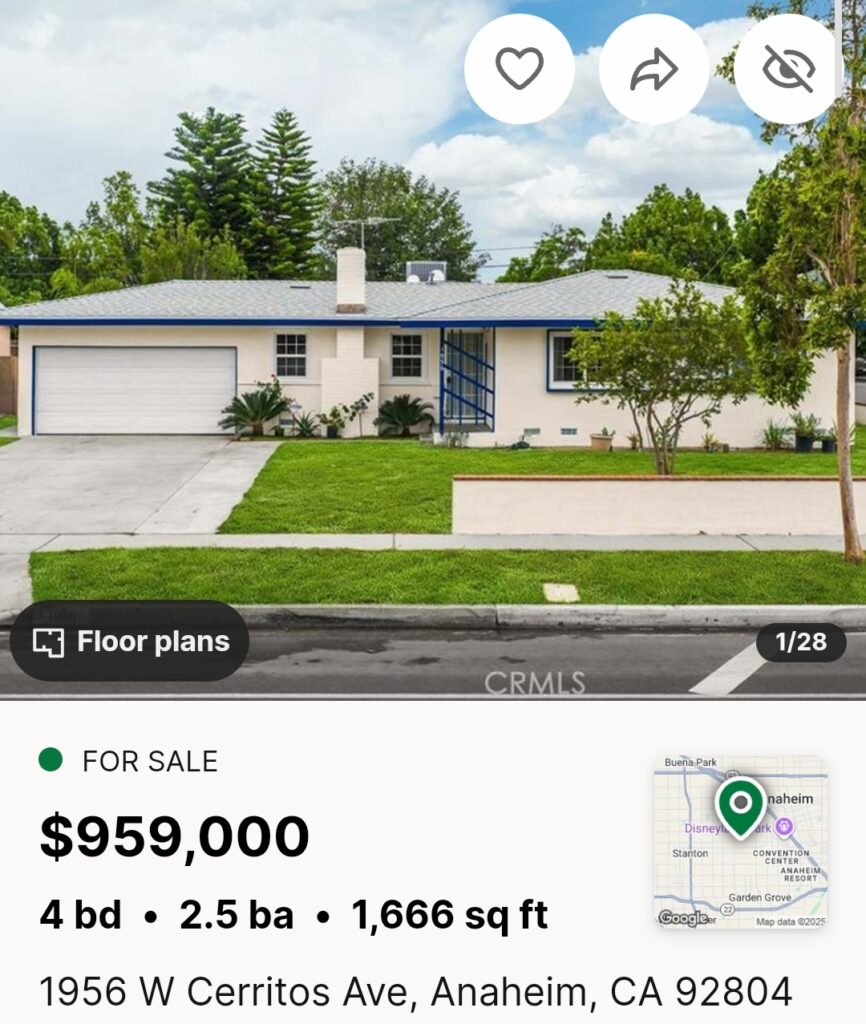Open the map thumbnail of Anaheim
This screenshot has height=1024, width=866.
tap(740, 842)
